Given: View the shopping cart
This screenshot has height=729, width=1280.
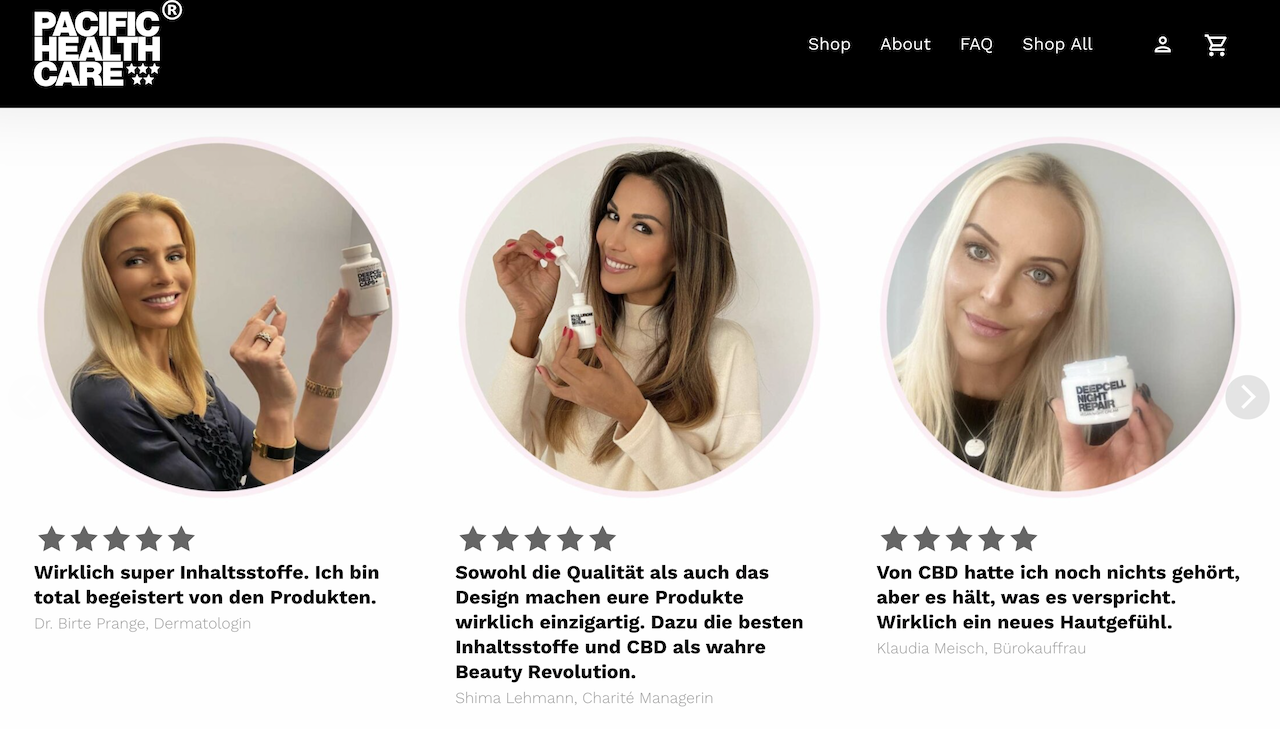Looking at the screenshot, I should tap(1216, 45).
